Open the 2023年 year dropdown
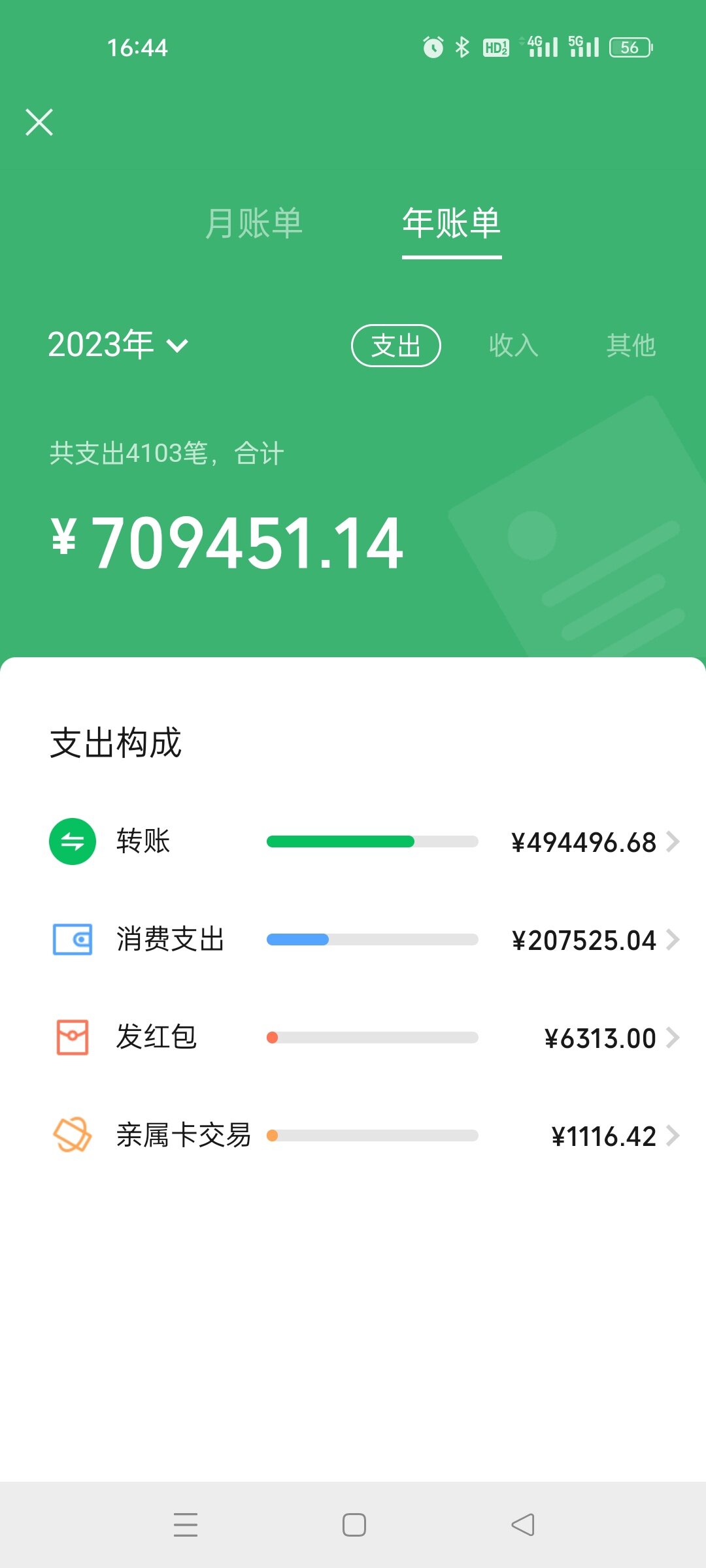Screen dimensions: 706x1568 pos(118,344)
